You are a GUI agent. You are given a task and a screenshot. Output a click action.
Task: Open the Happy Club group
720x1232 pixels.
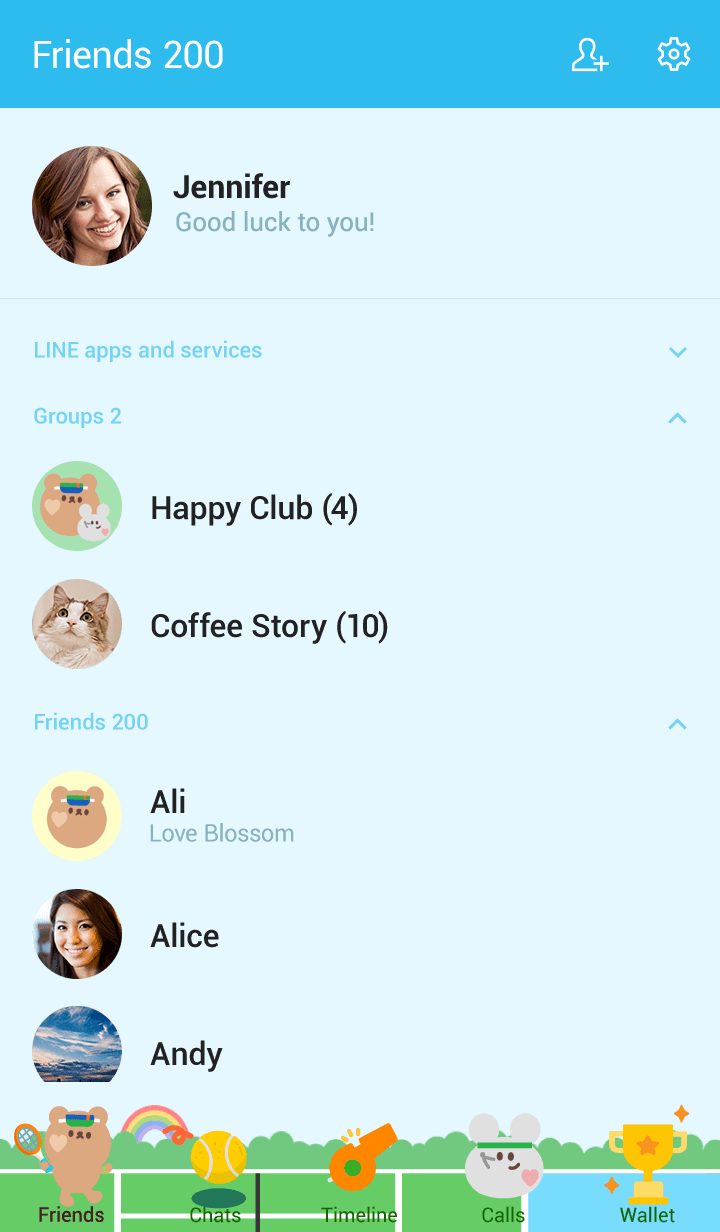coord(254,509)
